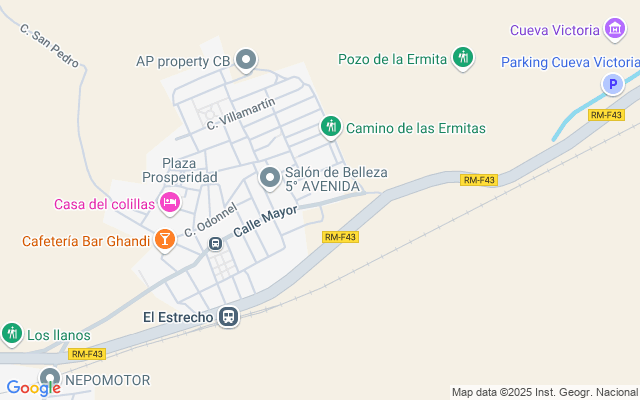Open Salón de Belleza 5° AVENIDA marker
The image size is (640, 400).
[270, 178]
